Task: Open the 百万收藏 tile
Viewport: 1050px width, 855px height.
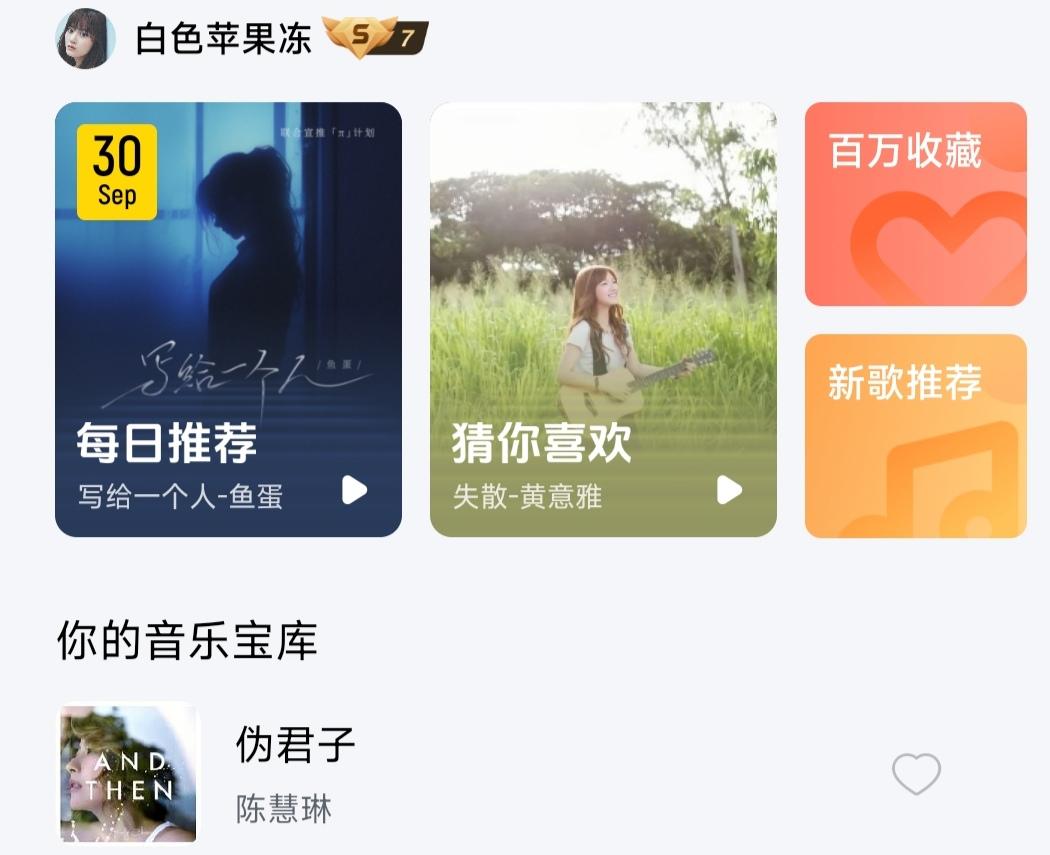Action: [915, 204]
